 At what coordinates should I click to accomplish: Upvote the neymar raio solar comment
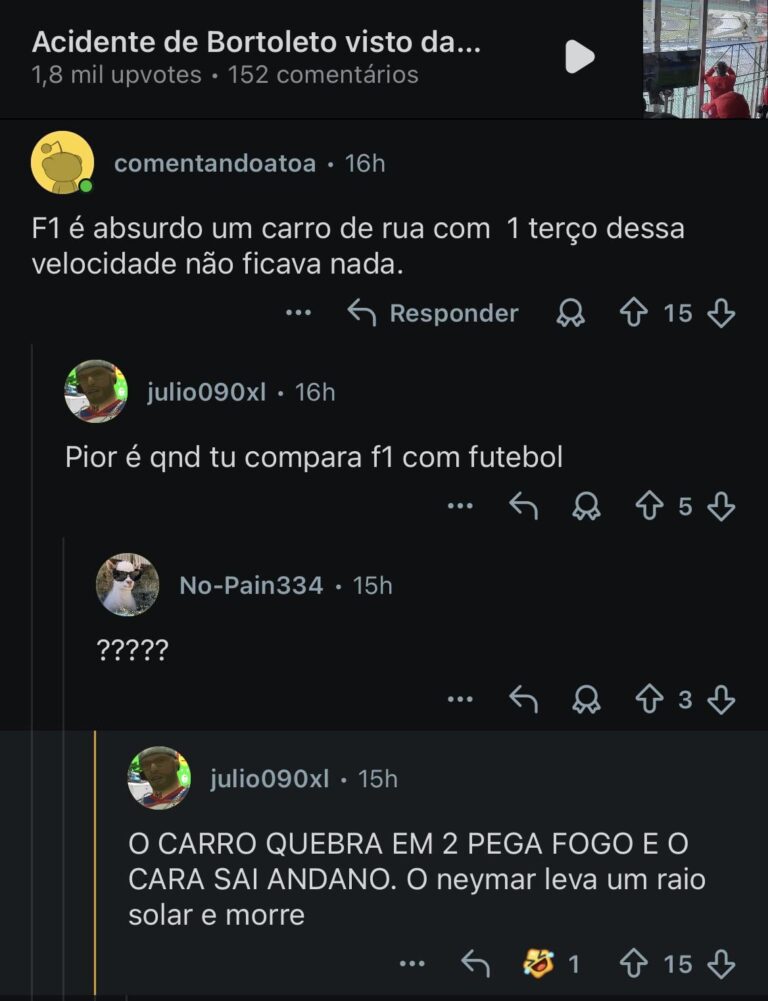click(633, 964)
